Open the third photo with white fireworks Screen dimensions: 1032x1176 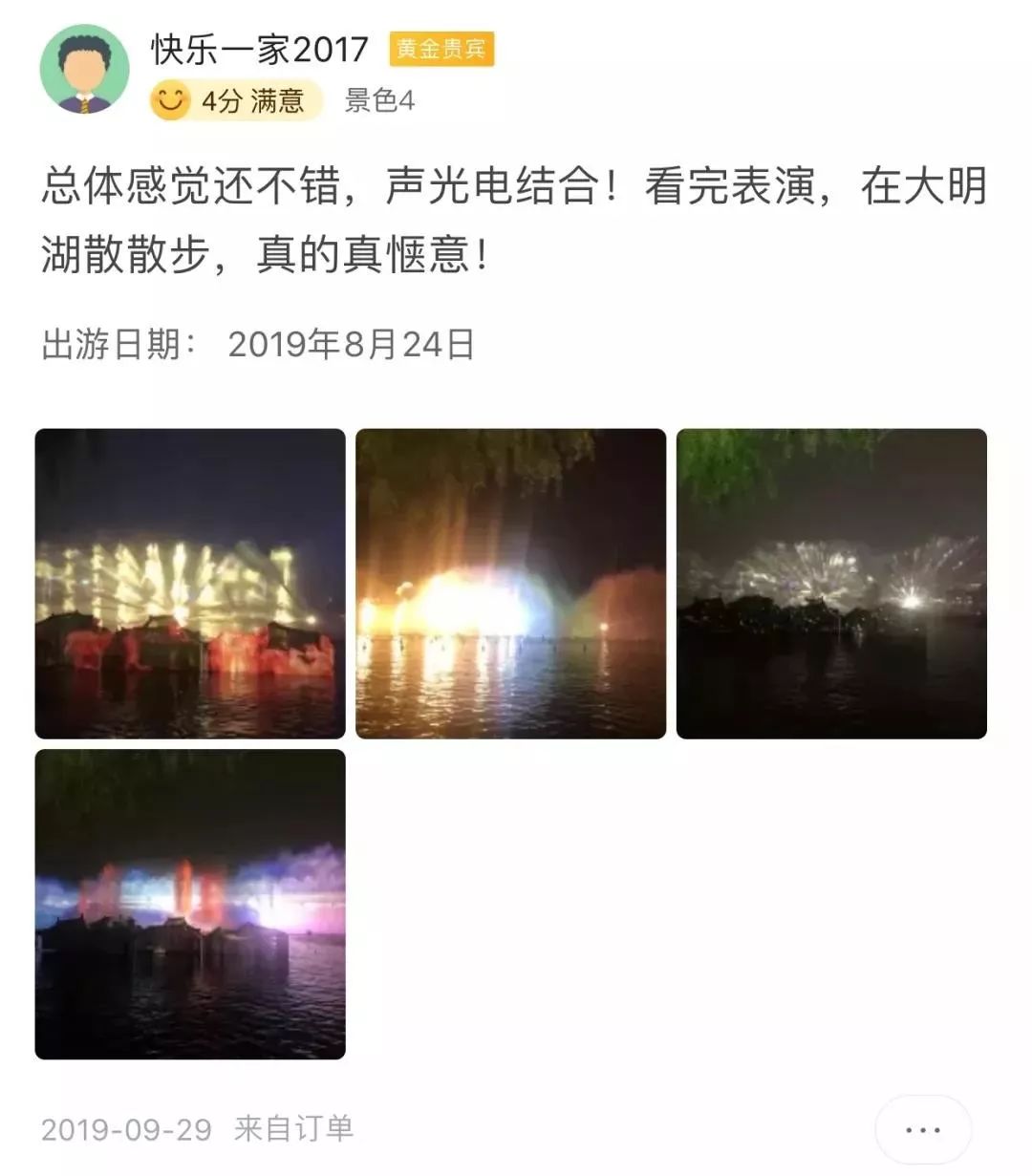[x=831, y=584]
